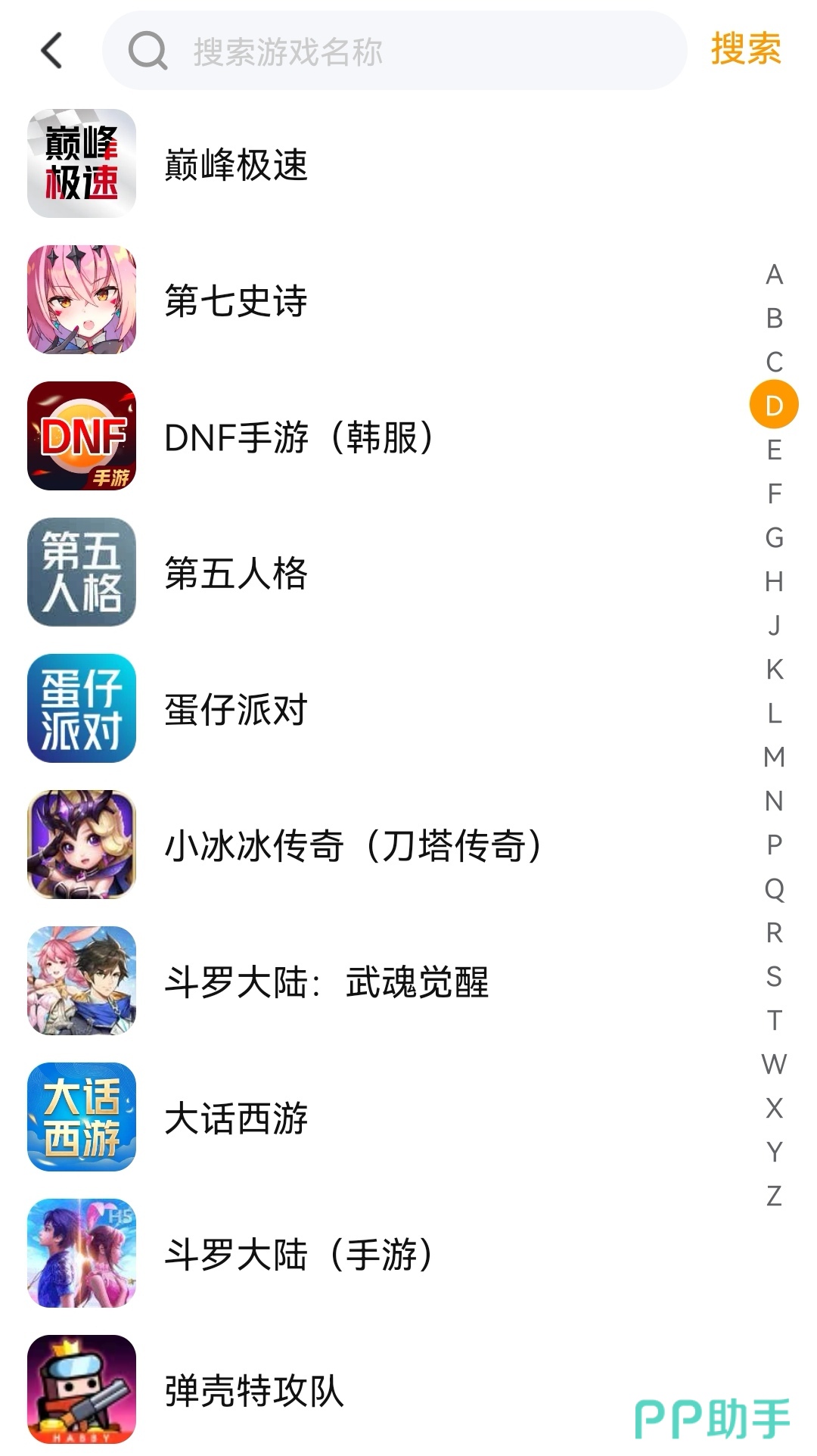Jump to letter W in the index

click(774, 1064)
